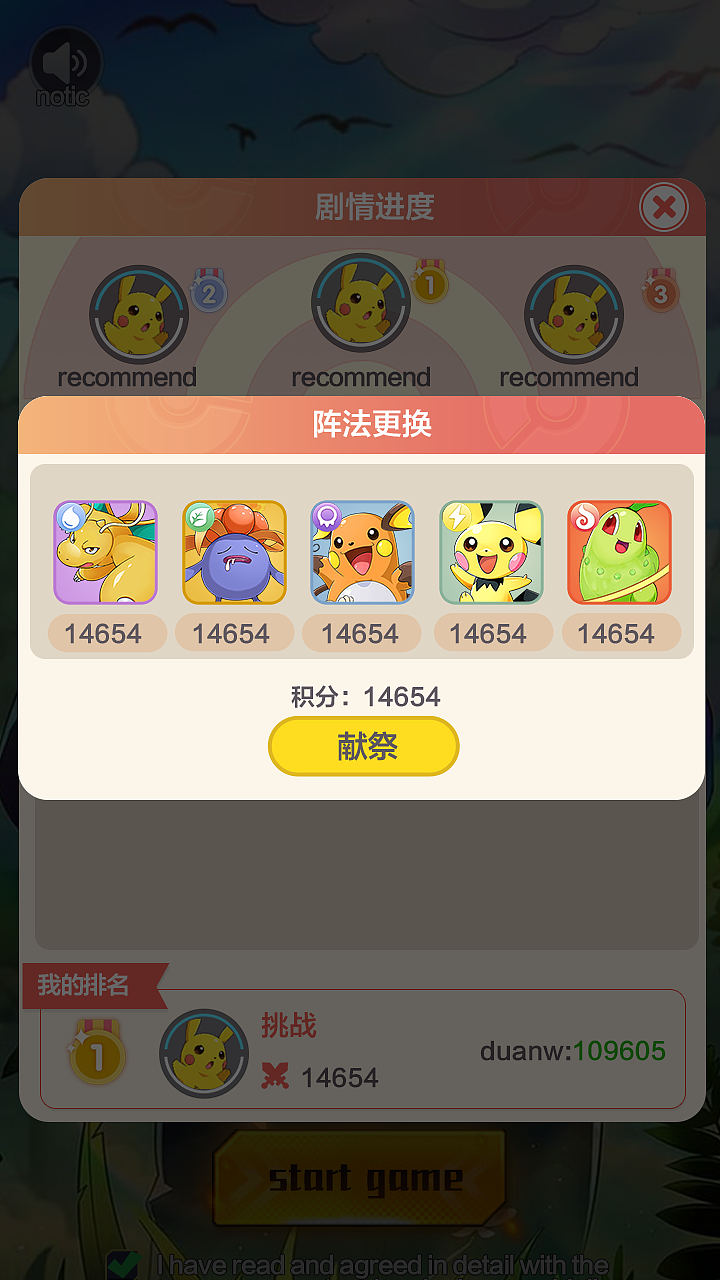Select the Dragonite card with water icon

point(105,553)
